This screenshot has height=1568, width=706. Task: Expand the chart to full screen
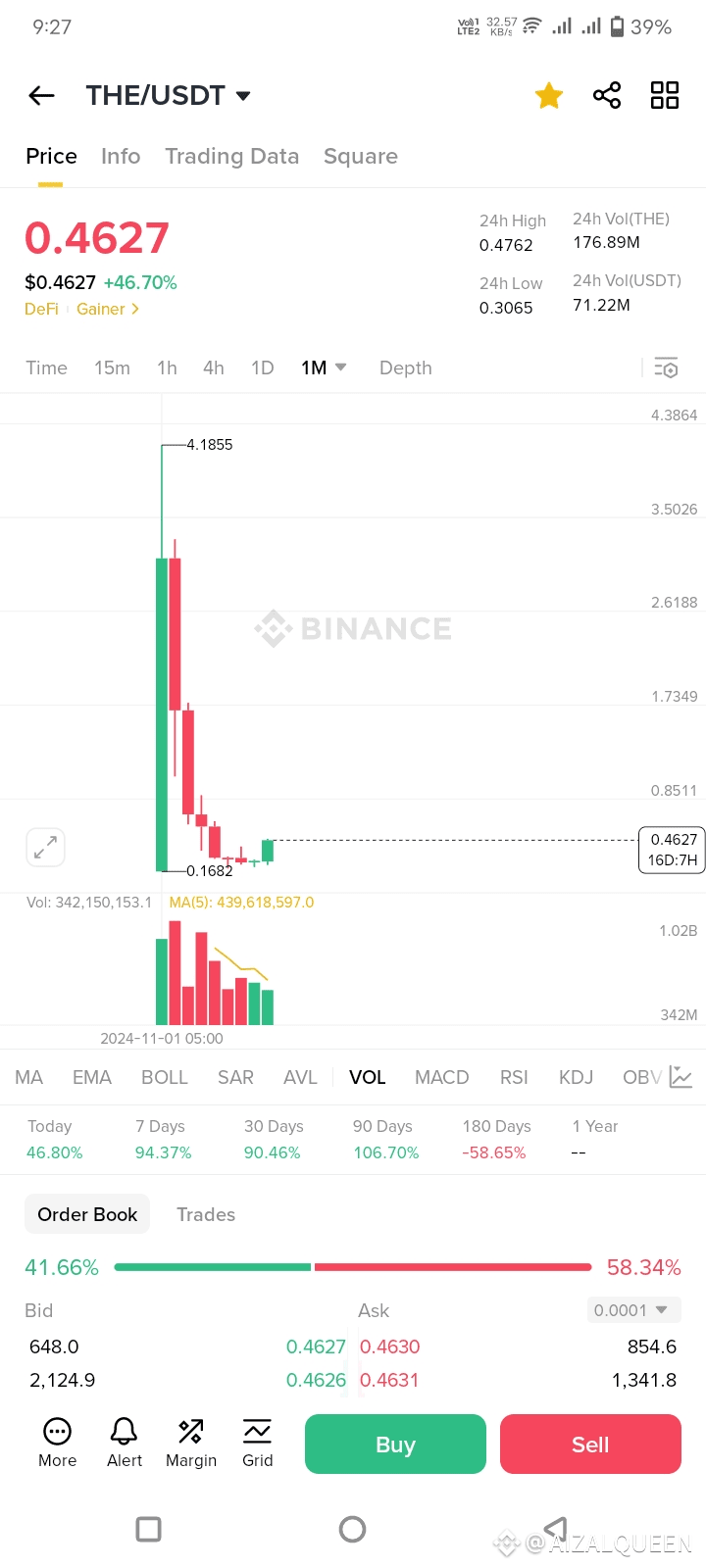tap(45, 848)
